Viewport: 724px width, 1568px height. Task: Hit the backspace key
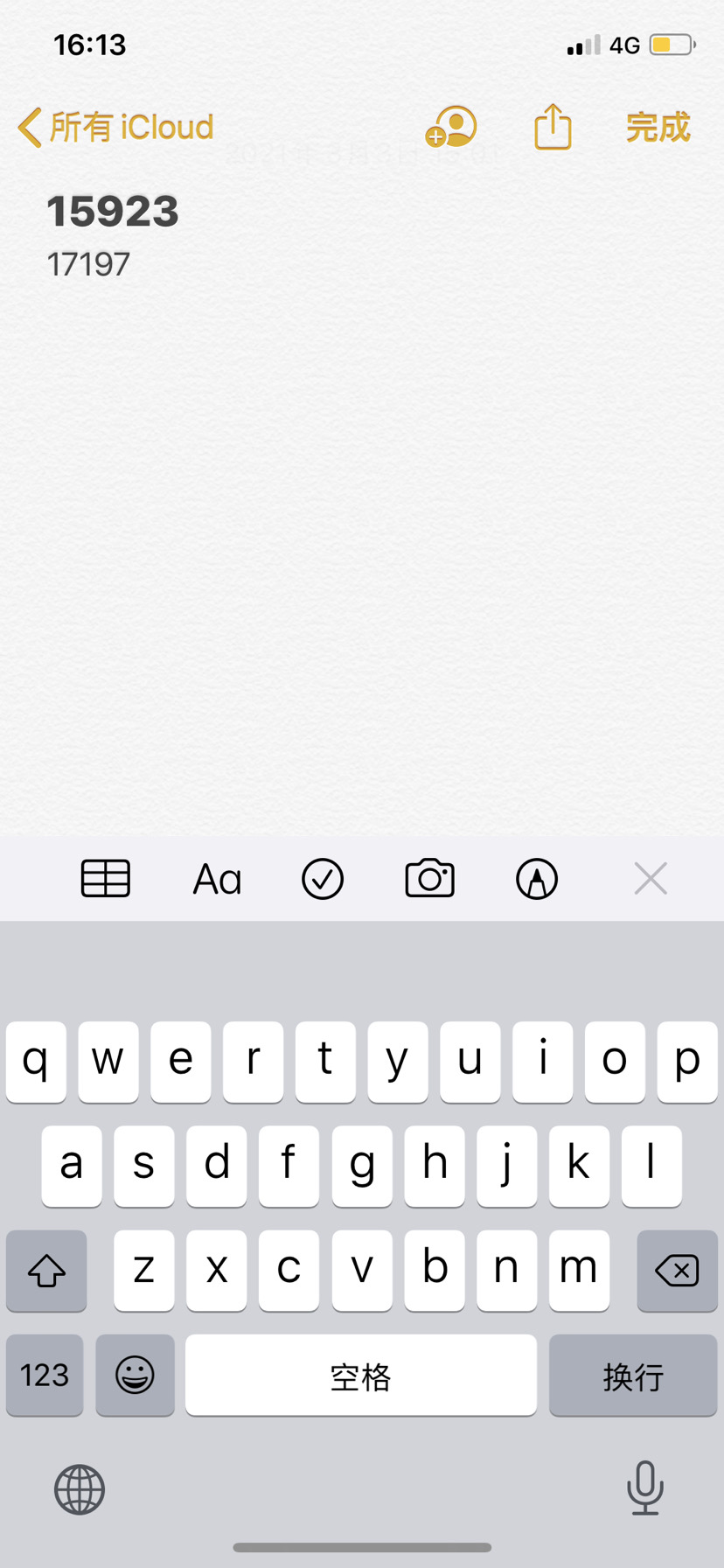pyautogui.click(x=678, y=1270)
